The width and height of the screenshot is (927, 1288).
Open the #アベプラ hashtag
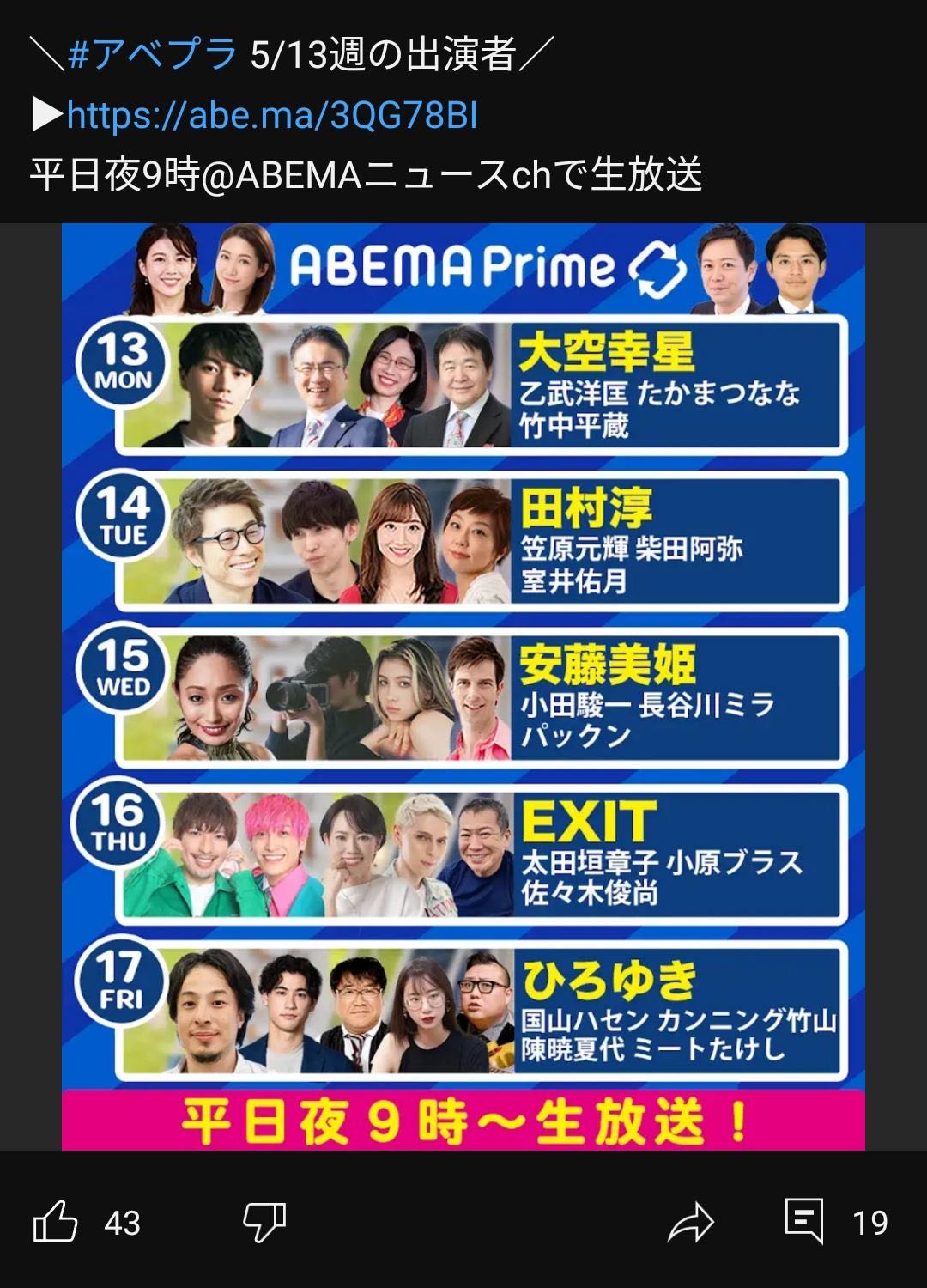pos(152,55)
